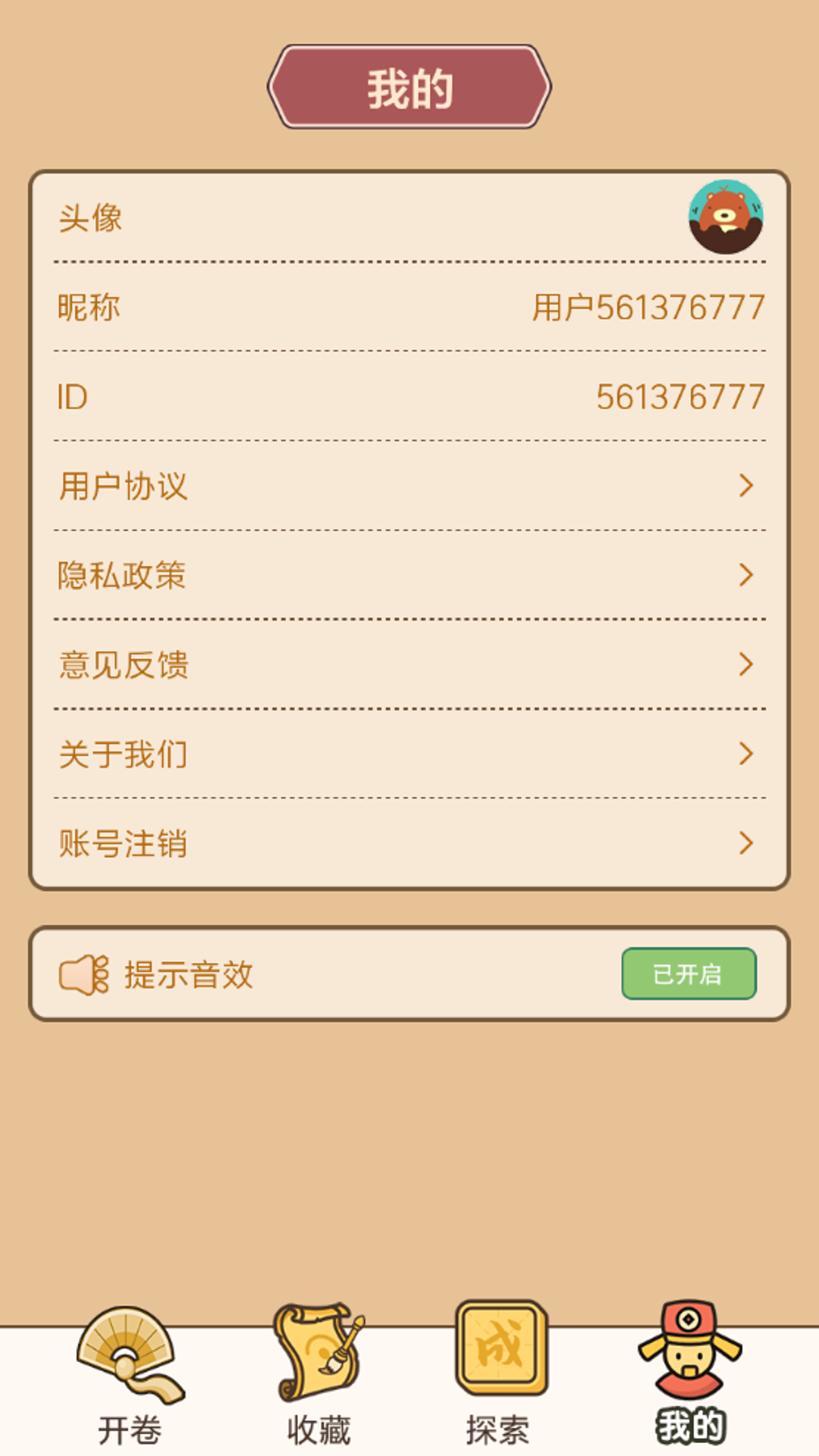Tap the chevron next to 账号注销

(746, 842)
